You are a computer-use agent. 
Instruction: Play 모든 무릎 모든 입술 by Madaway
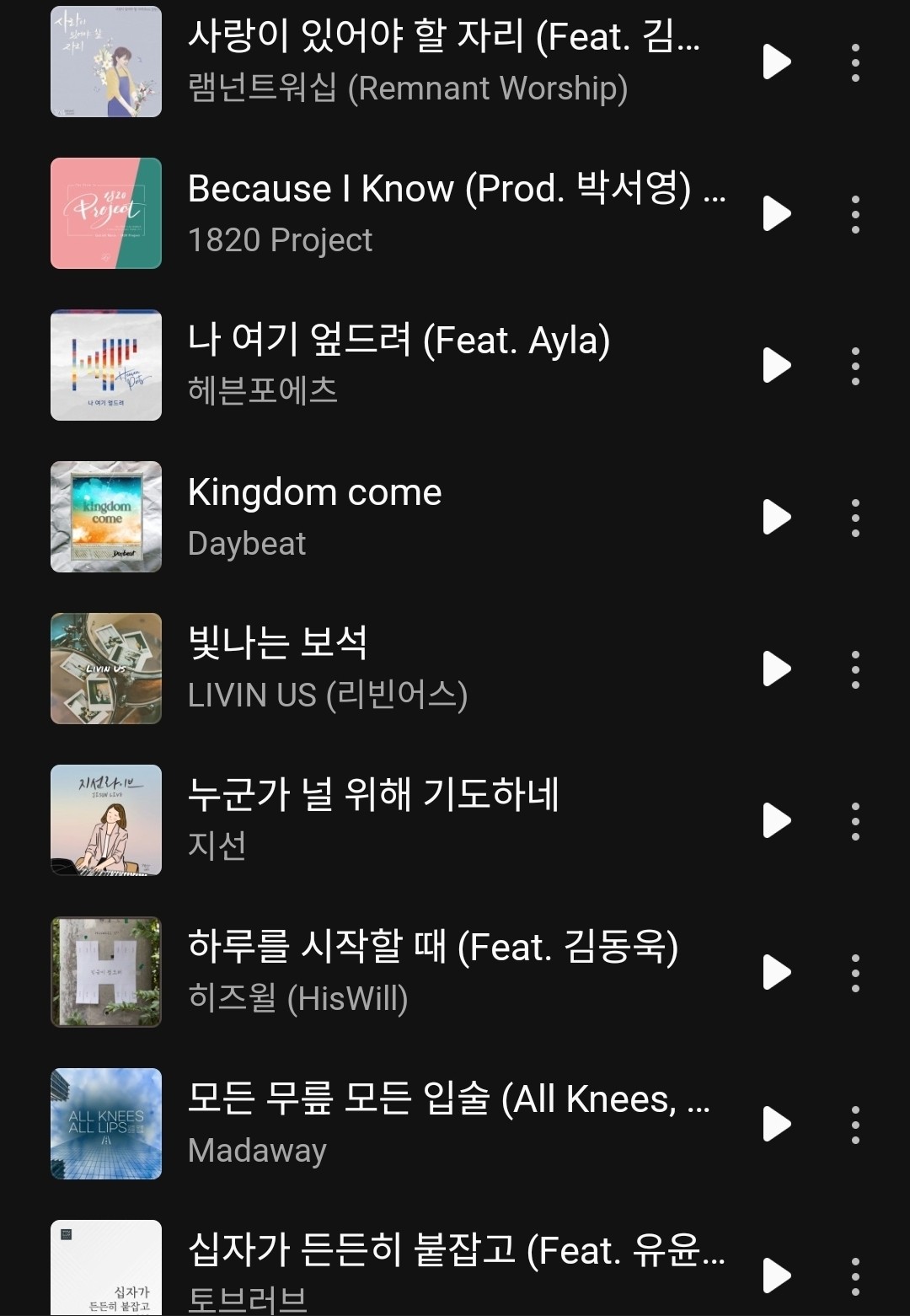click(x=776, y=1124)
